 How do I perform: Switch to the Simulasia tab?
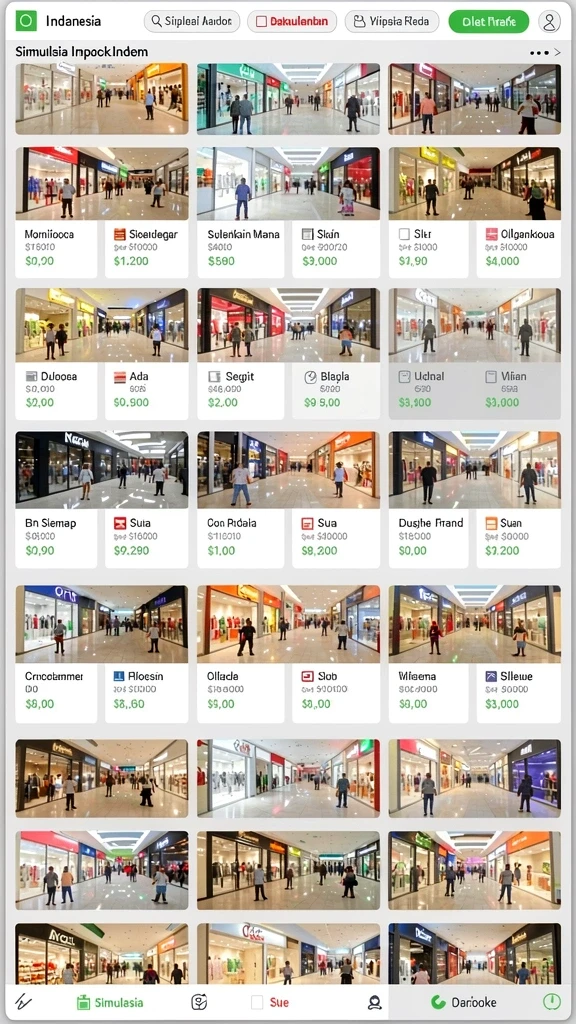pyautogui.click(x=110, y=1002)
